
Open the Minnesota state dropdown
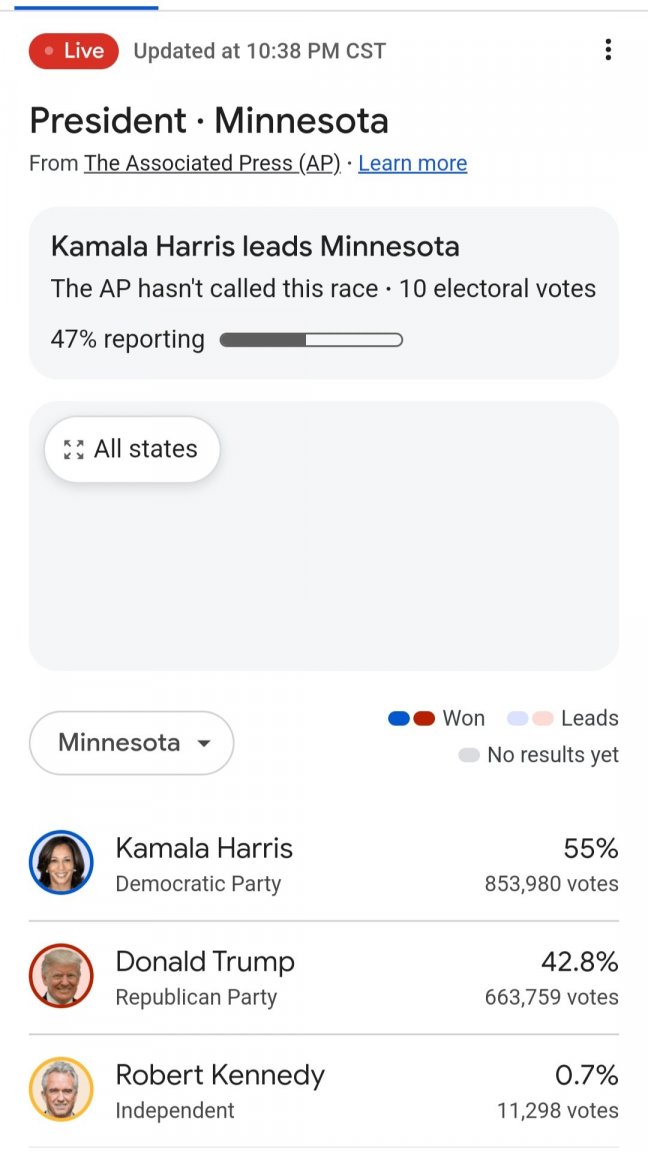pyautogui.click(x=132, y=743)
